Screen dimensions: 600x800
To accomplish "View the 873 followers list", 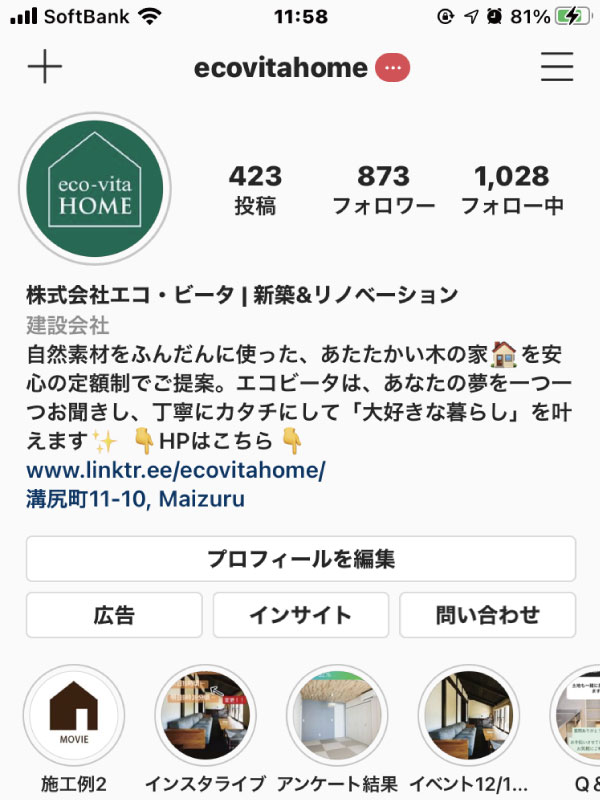I will pyautogui.click(x=384, y=191).
